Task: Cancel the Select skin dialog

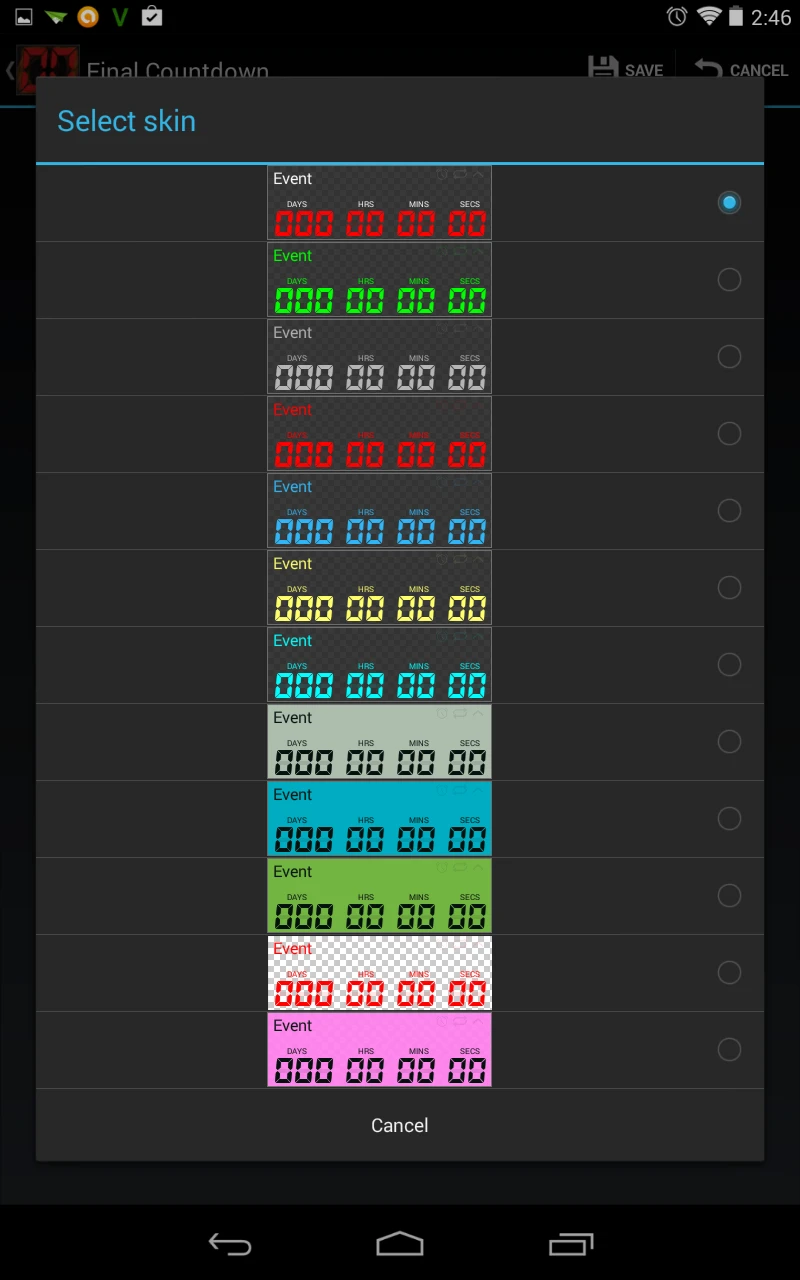Action: tap(400, 1125)
